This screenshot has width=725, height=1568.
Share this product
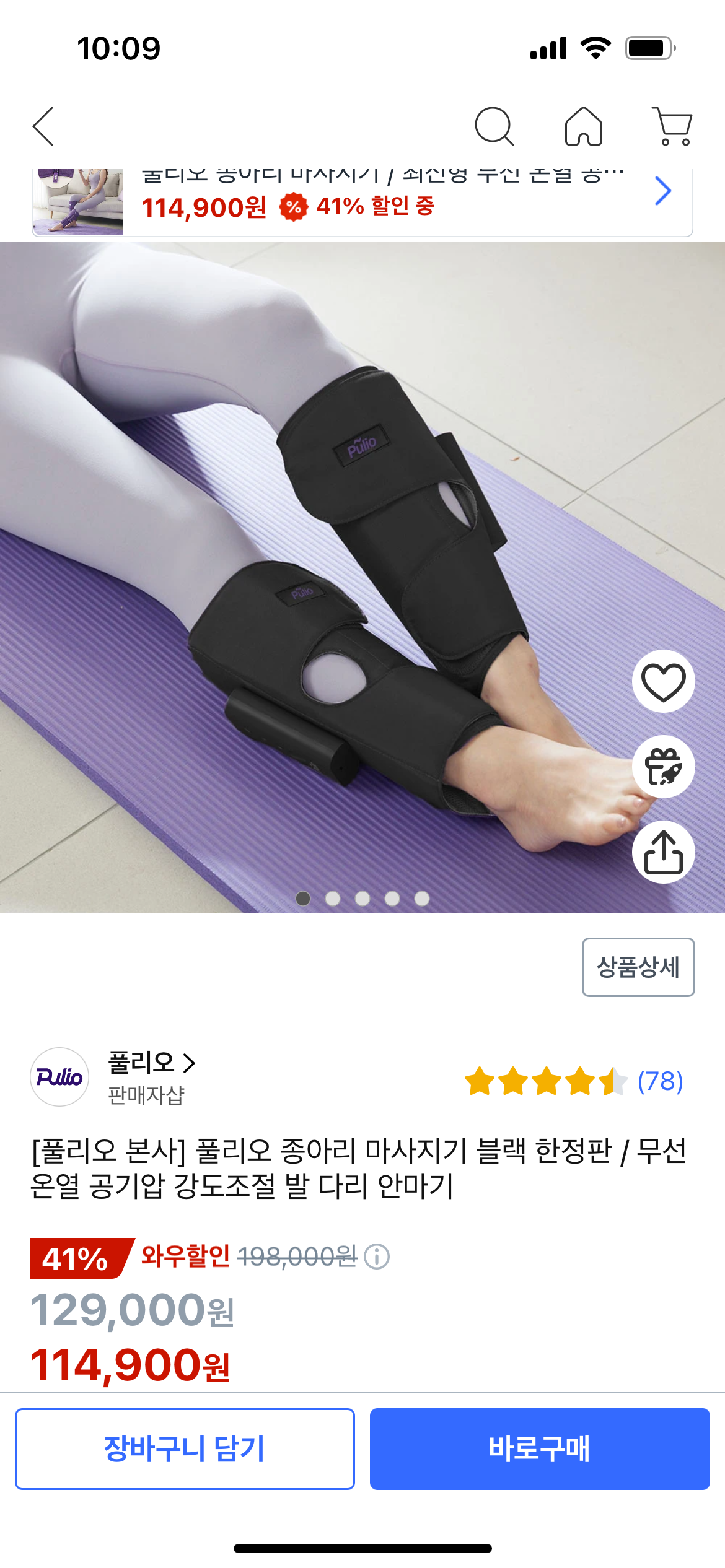663,853
